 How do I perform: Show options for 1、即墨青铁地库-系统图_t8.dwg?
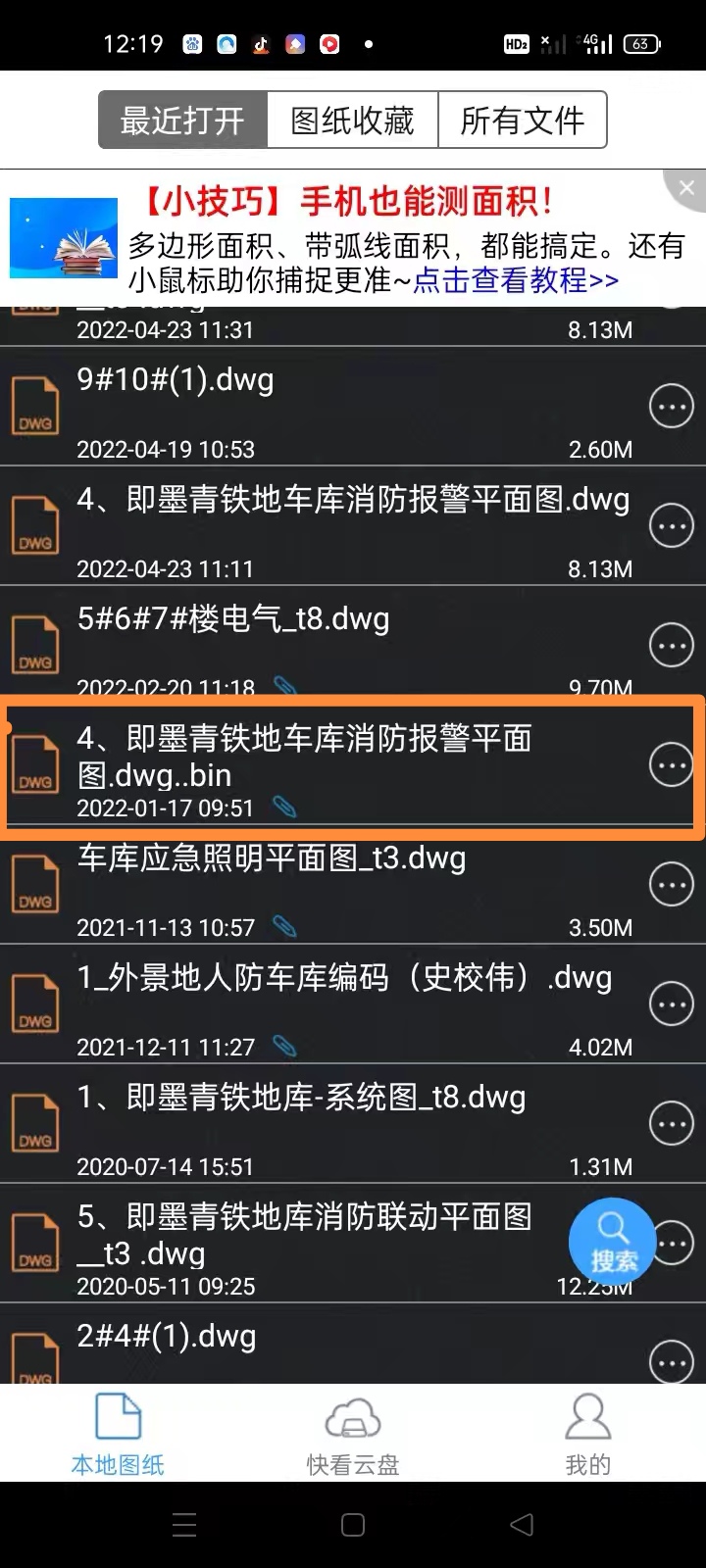[x=672, y=1124]
